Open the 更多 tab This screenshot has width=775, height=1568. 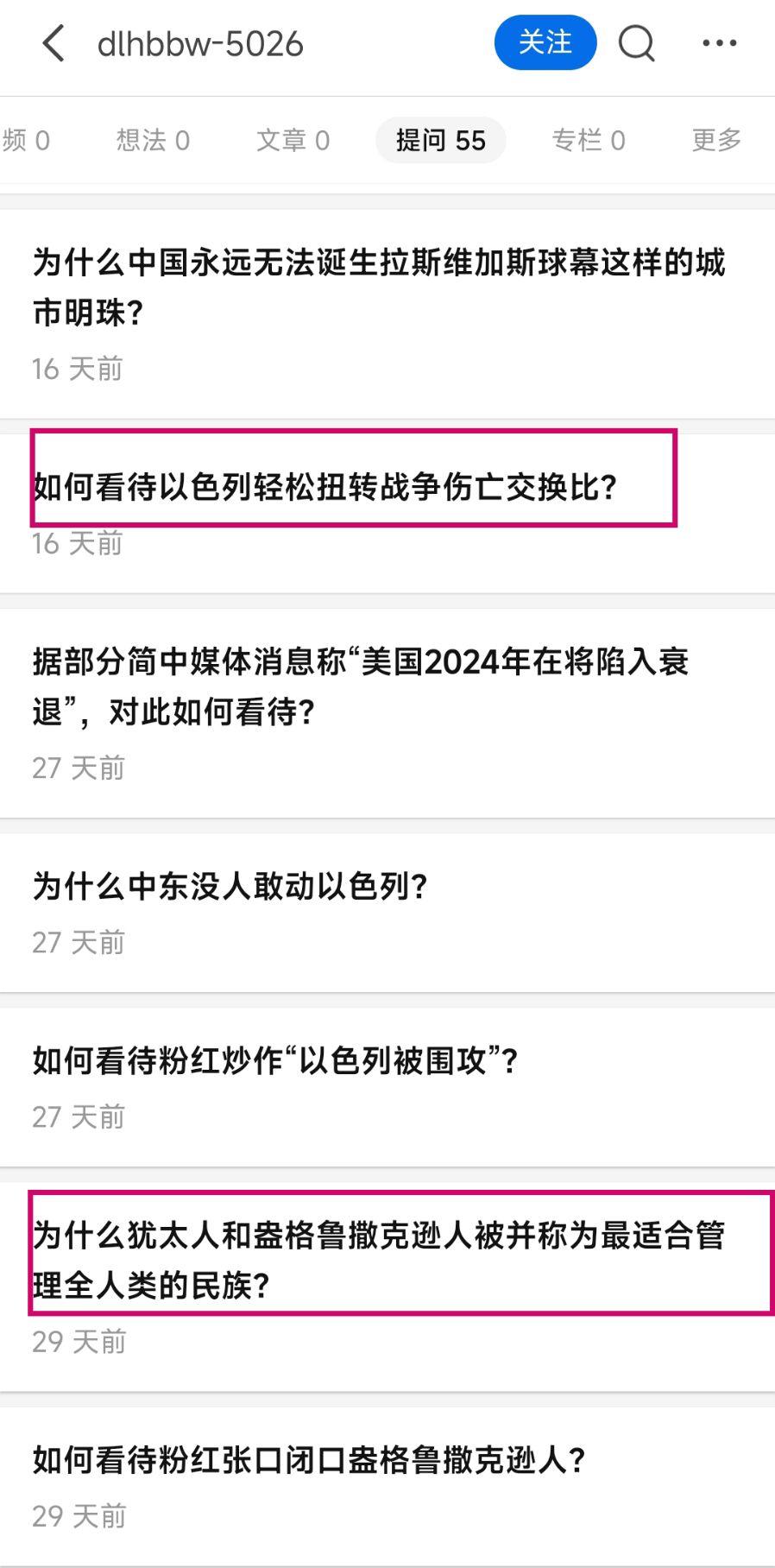point(716,140)
